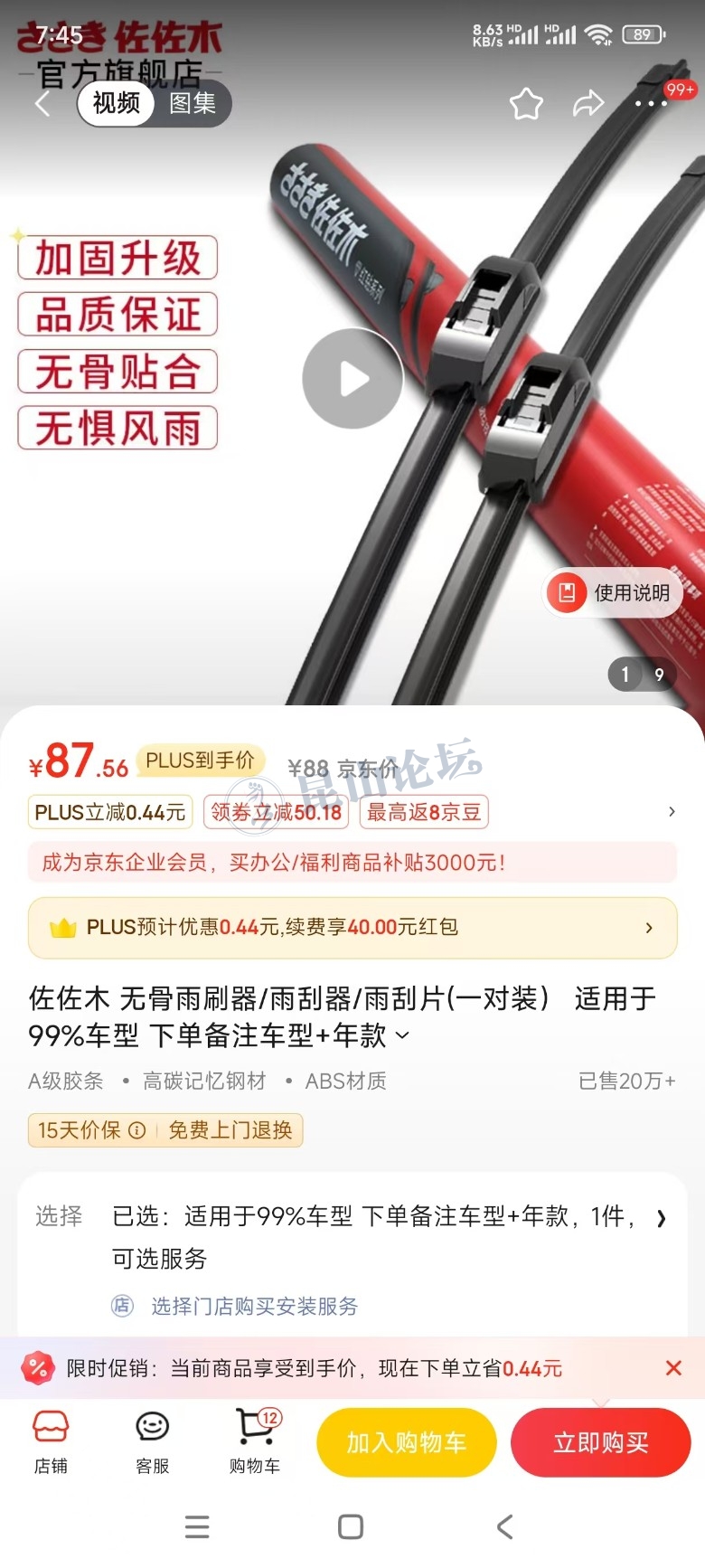
Task: Tap 立即购买 to buy now
Action: (601, 1443)
